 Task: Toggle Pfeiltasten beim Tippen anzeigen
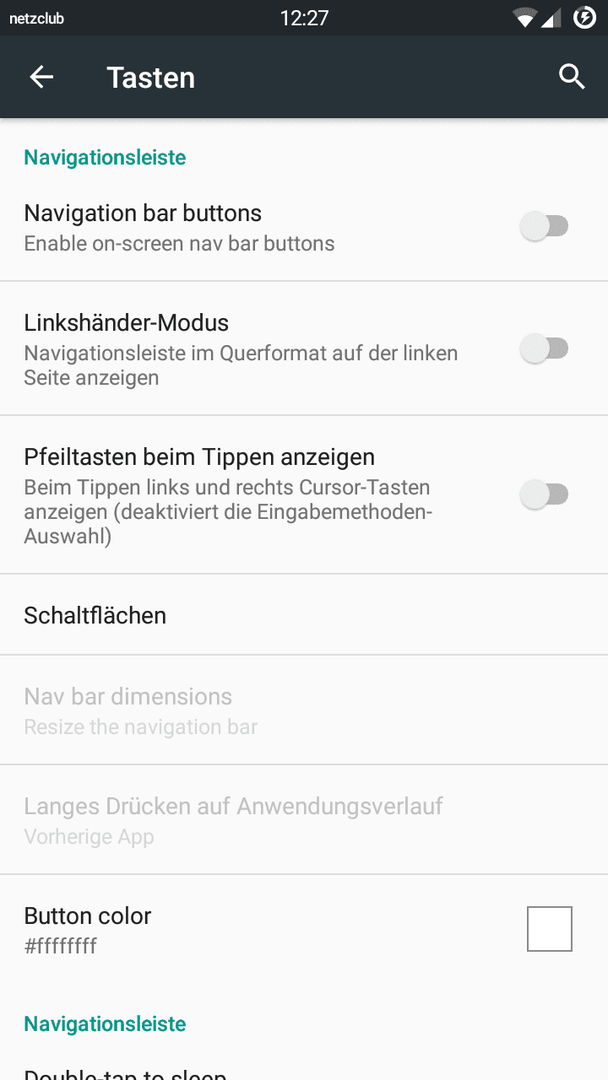pos(544,495)
